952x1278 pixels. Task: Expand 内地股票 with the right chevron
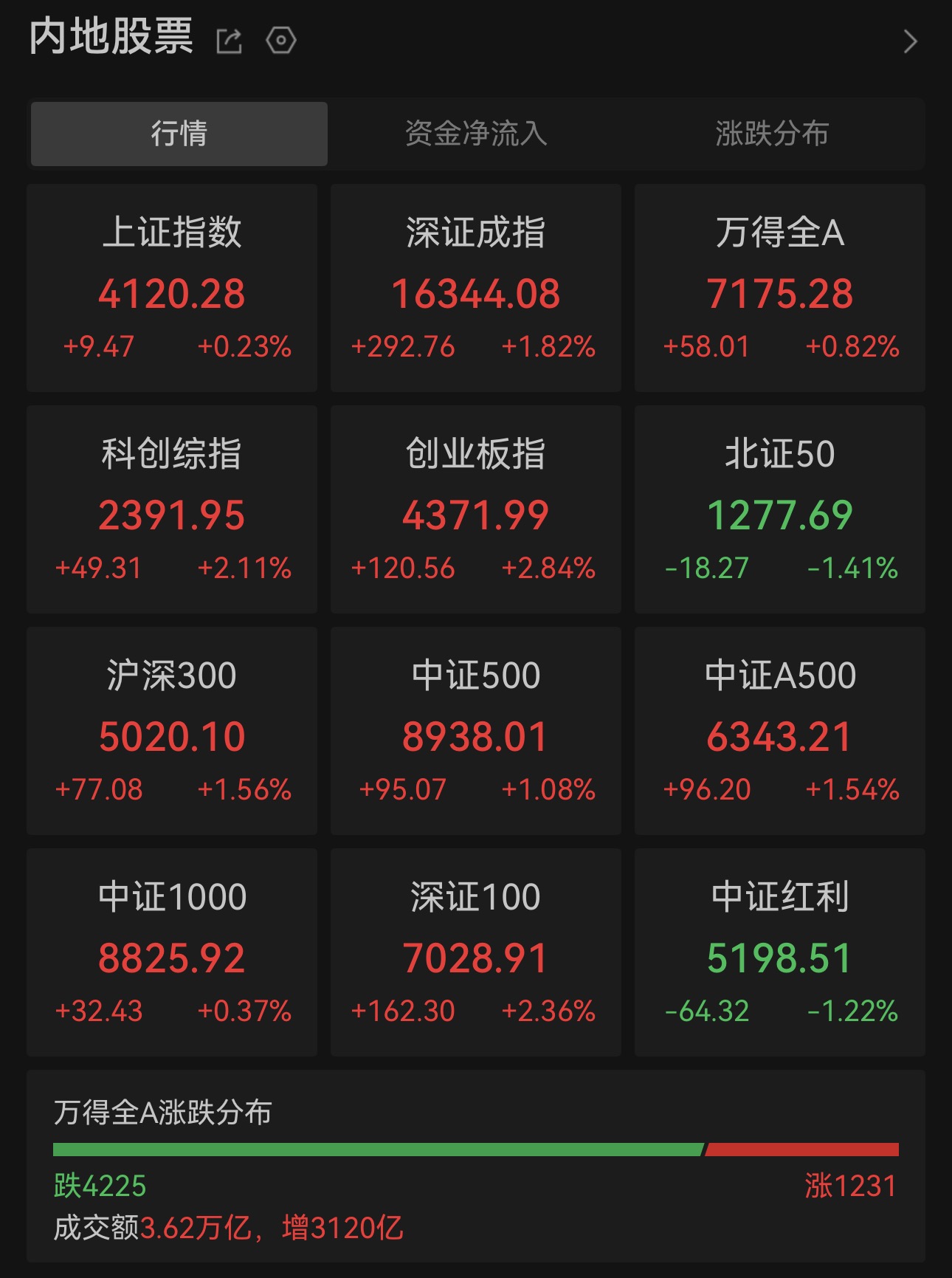pyautogui.click(x=911, y=41)
